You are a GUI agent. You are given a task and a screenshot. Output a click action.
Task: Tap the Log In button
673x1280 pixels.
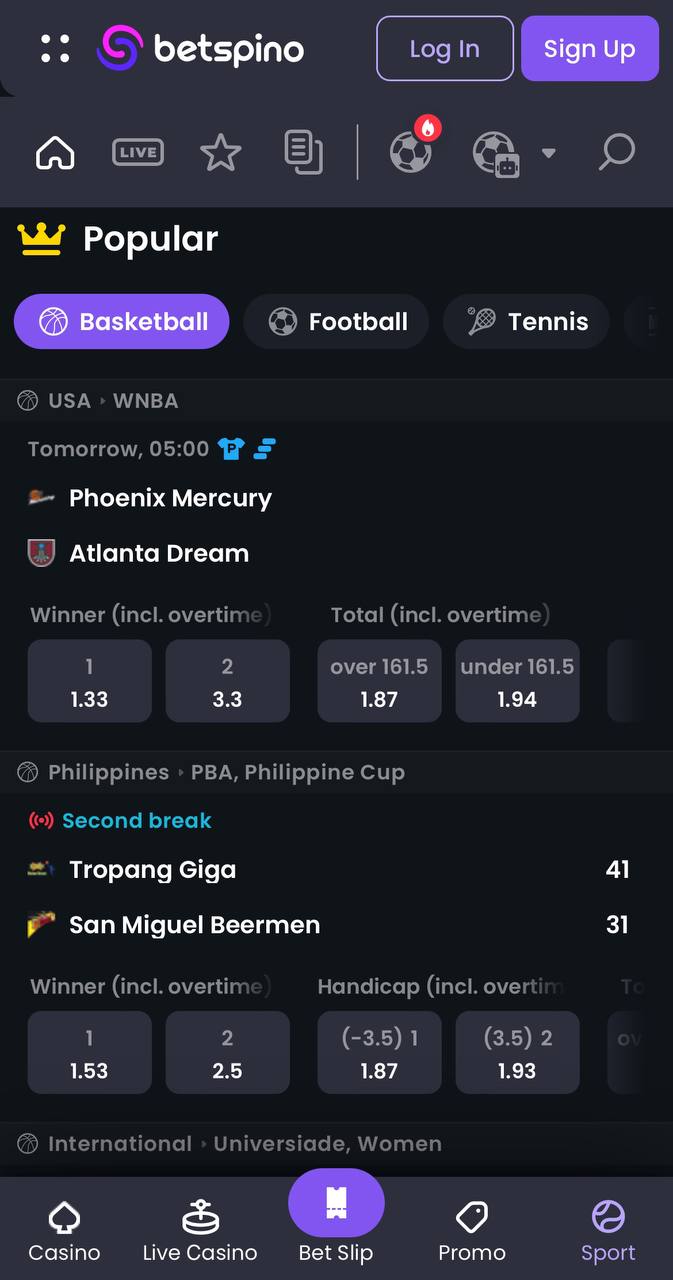point(445,48)
